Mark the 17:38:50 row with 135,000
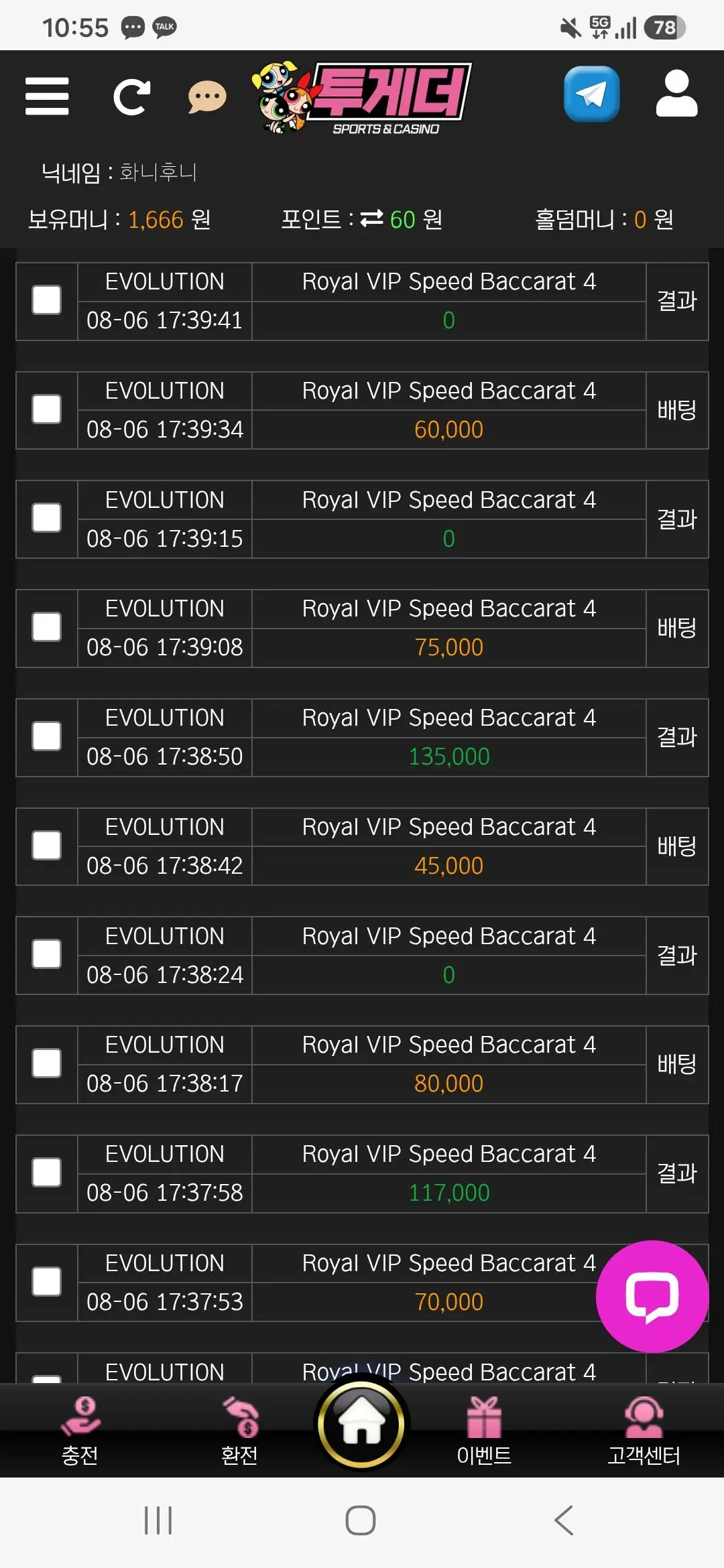This screenshot has height=1568, width=724. click(x=47, y=736)
